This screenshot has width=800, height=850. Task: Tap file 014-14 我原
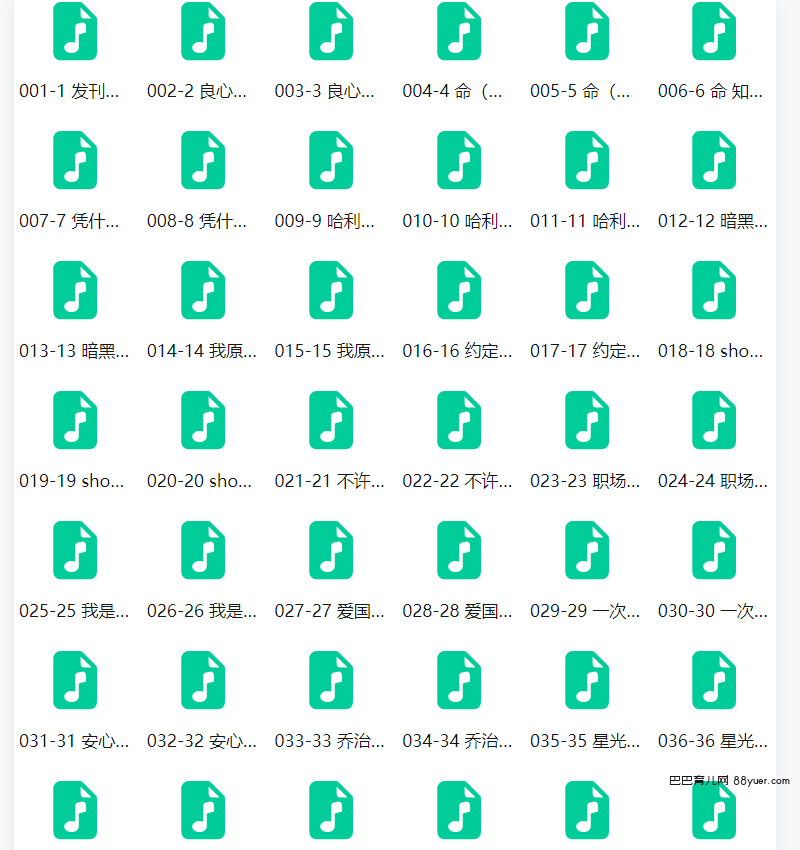click(x=203, y=290)
